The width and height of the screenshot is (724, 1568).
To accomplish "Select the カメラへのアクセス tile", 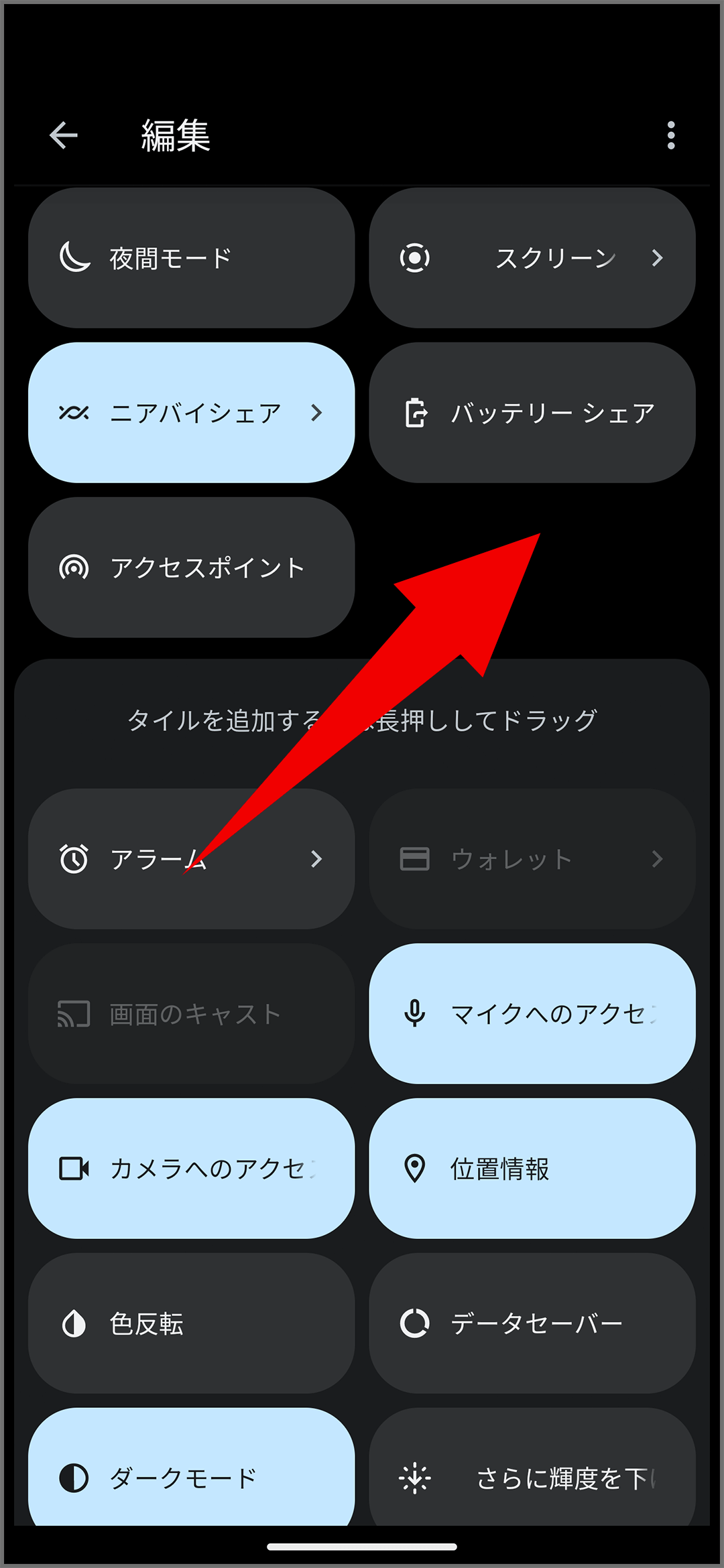I will (191, 1169).
